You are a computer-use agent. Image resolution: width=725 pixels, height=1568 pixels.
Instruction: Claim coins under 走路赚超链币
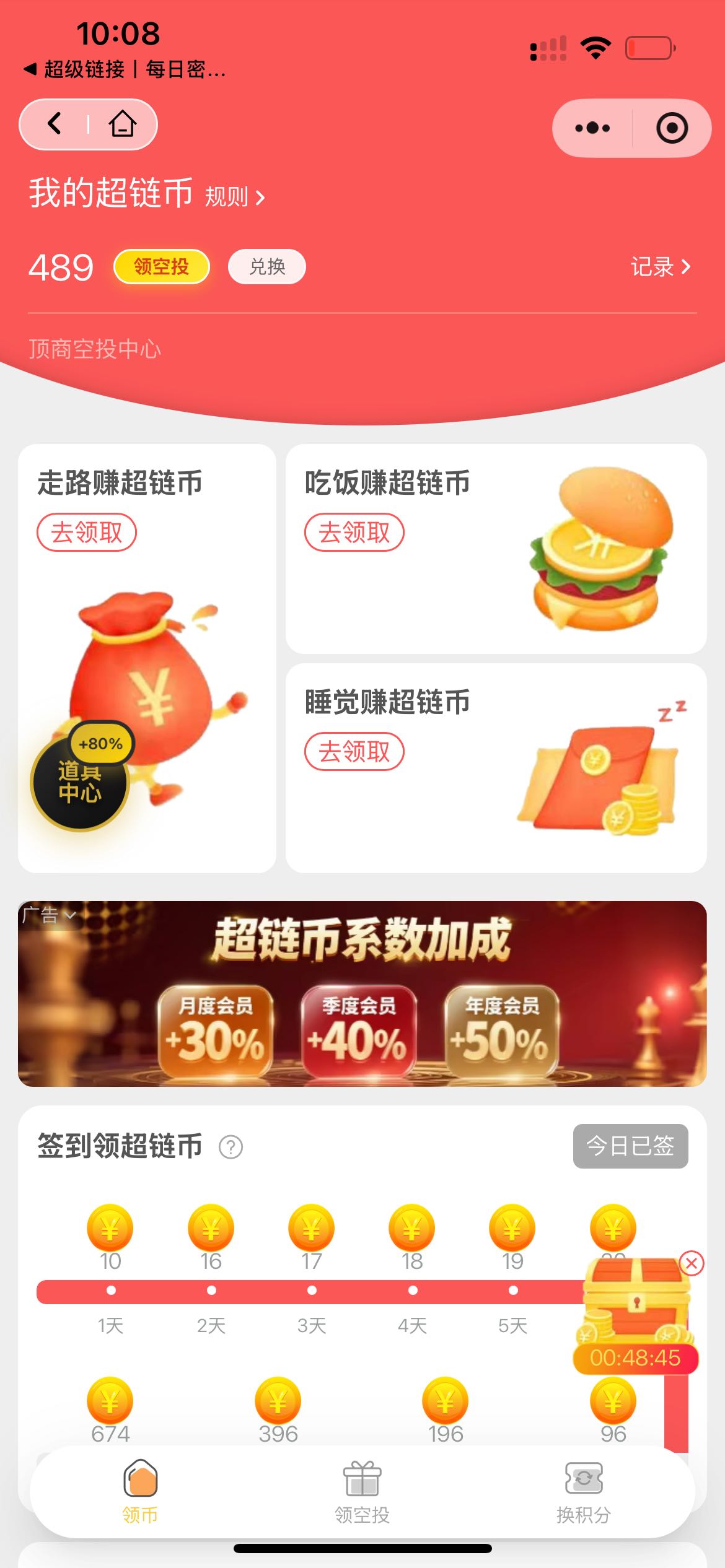point(87,532)
